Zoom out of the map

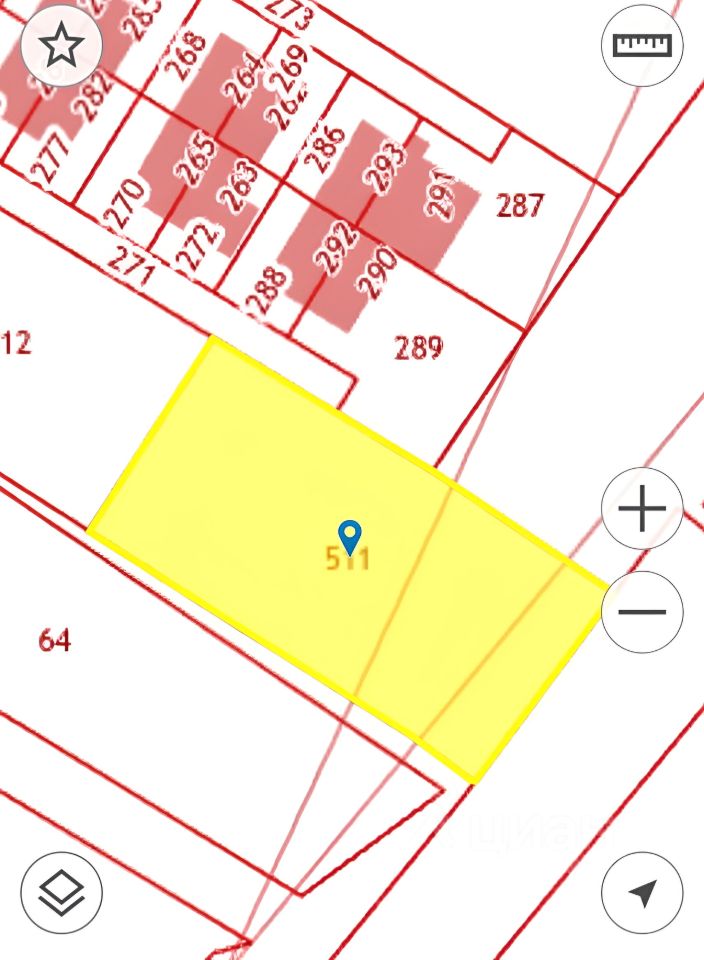pos(642,611)
